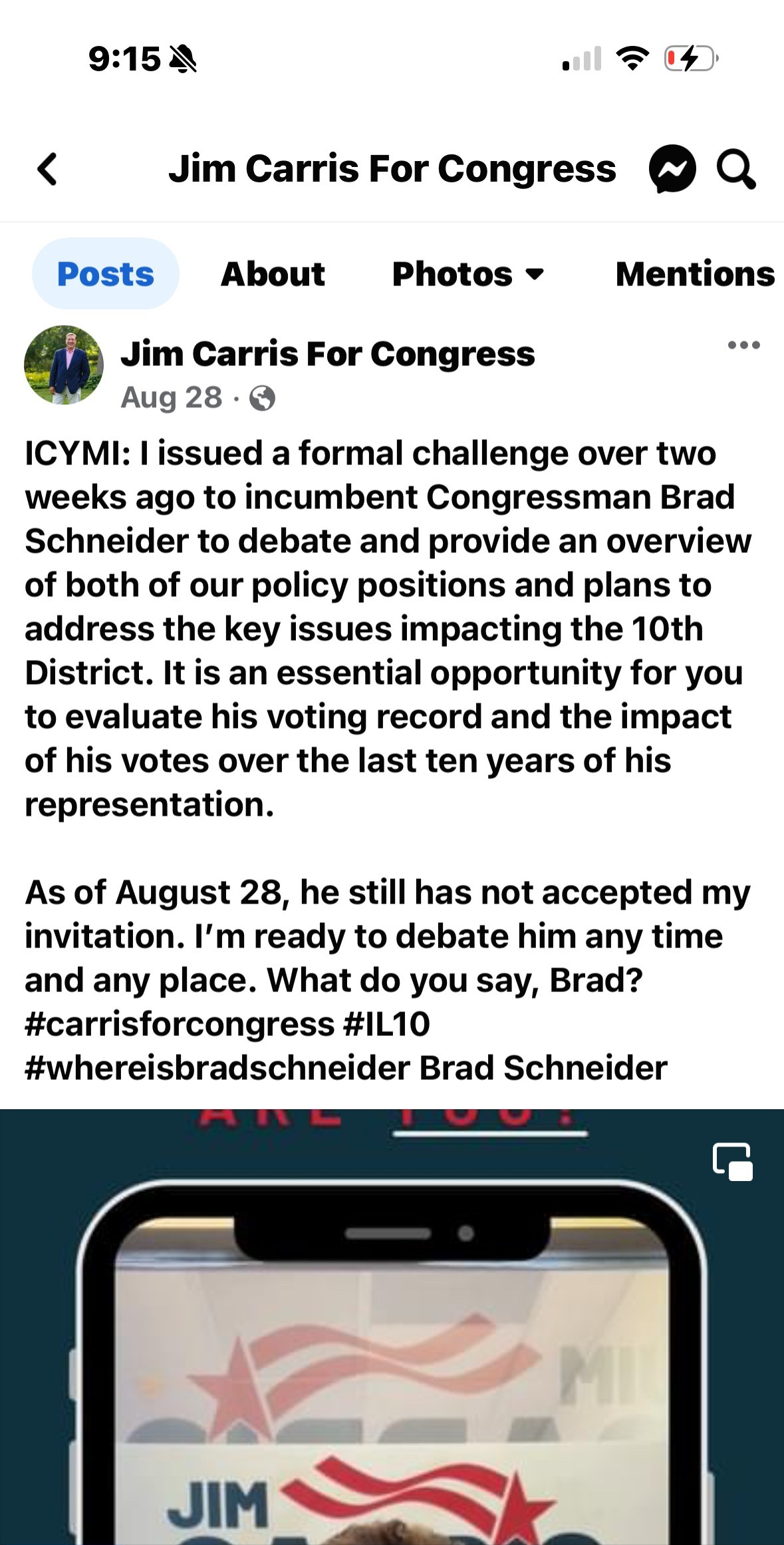
Task: Open the #whereisbradschneider hashtag
Action: [217, 1068]
